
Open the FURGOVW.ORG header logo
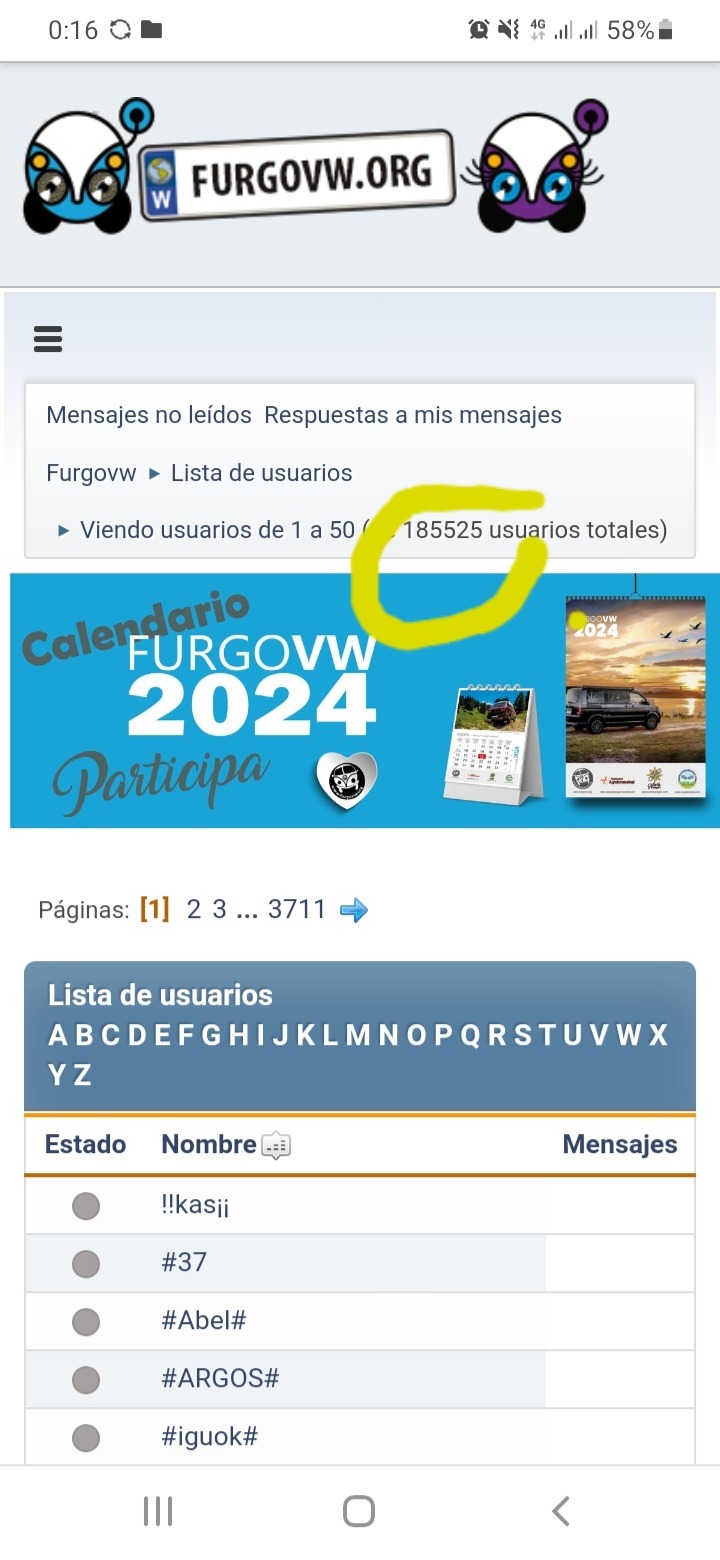click(310, 173)
